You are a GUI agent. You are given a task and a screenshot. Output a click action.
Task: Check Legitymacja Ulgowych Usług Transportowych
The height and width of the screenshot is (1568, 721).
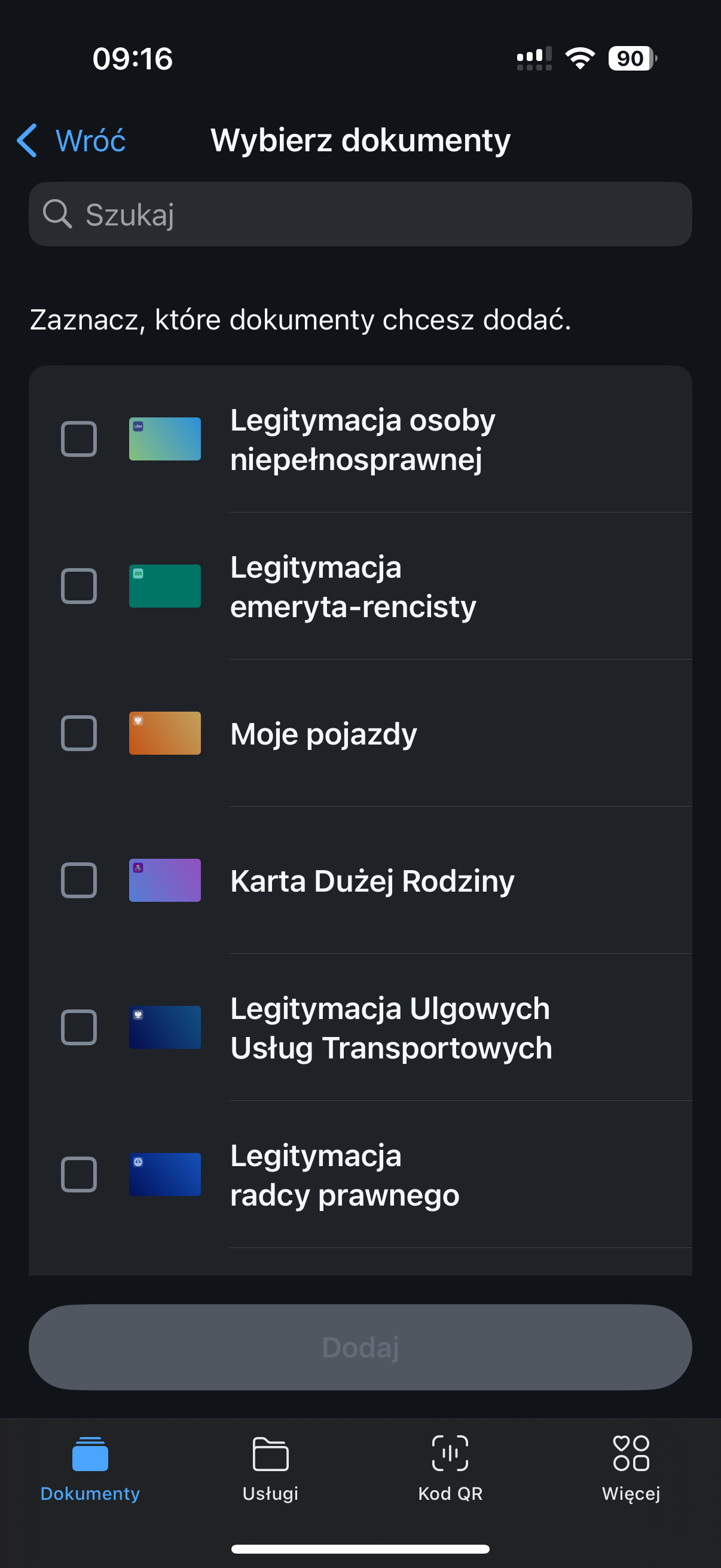pyautogui.click(x=79, y=1027)
